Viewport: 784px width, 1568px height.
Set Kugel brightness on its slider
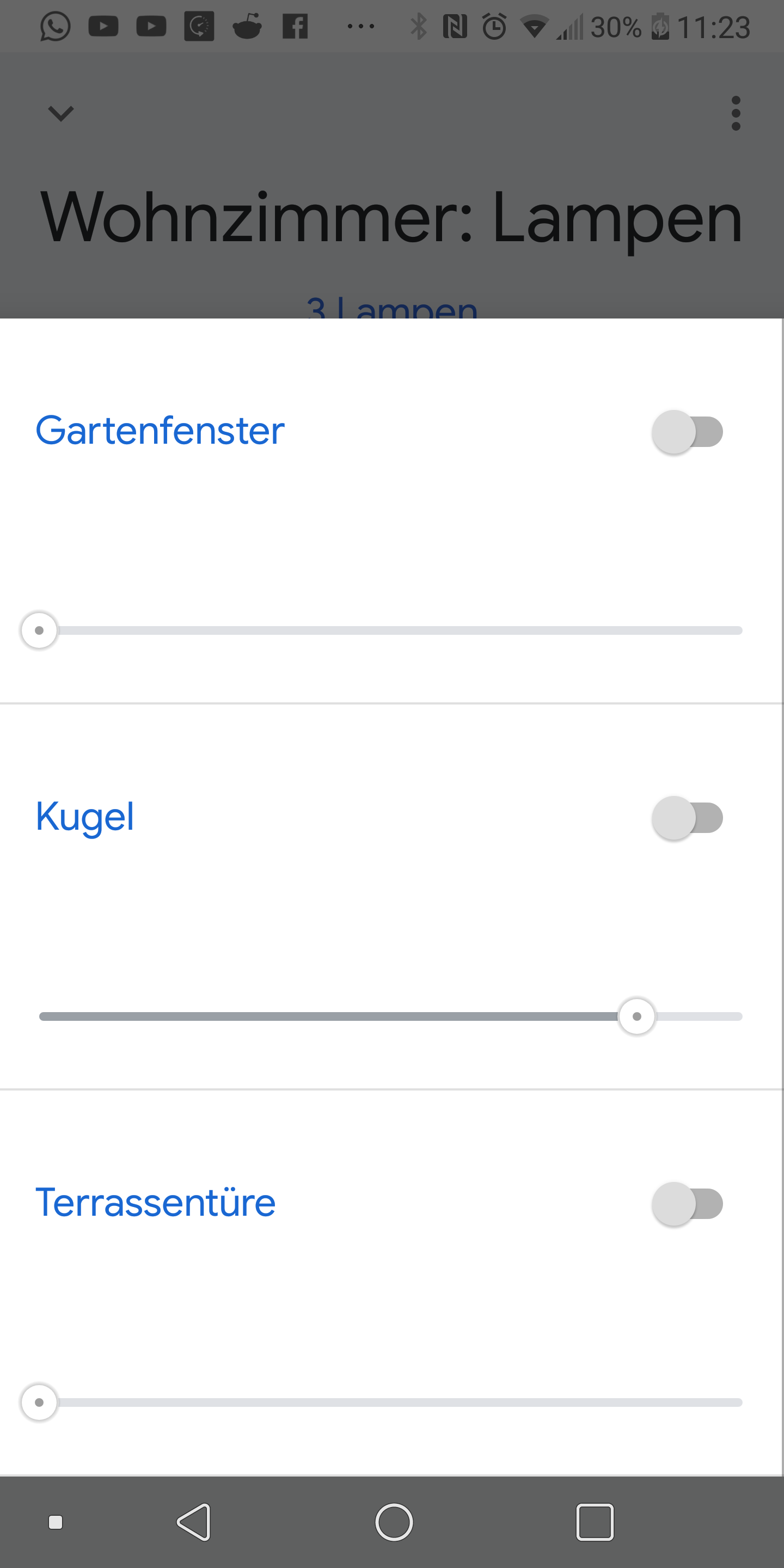(x=636, y=1016)
